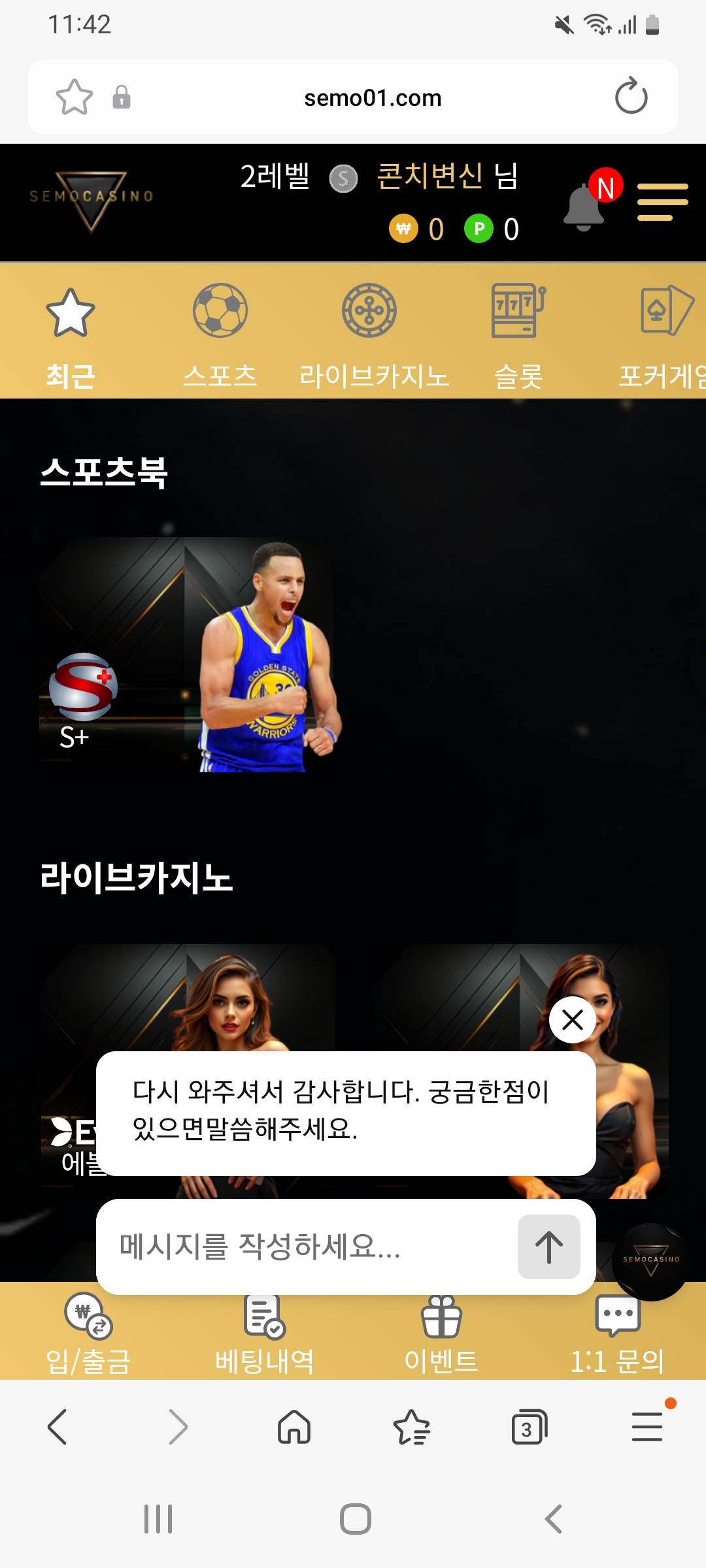
Task: Bookmark this page with the star icon
Action: 75,97
